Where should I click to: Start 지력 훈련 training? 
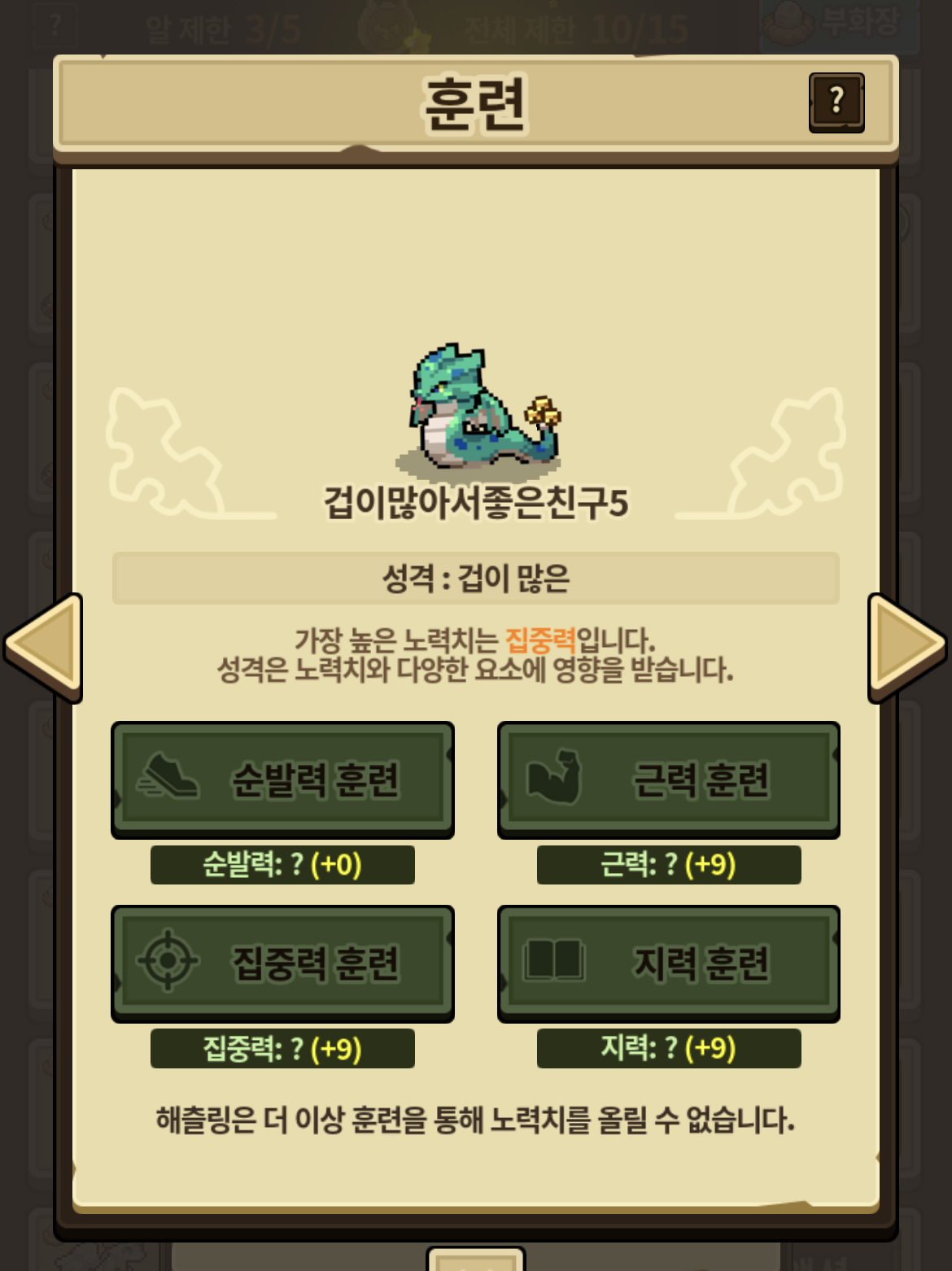[668, 963]
